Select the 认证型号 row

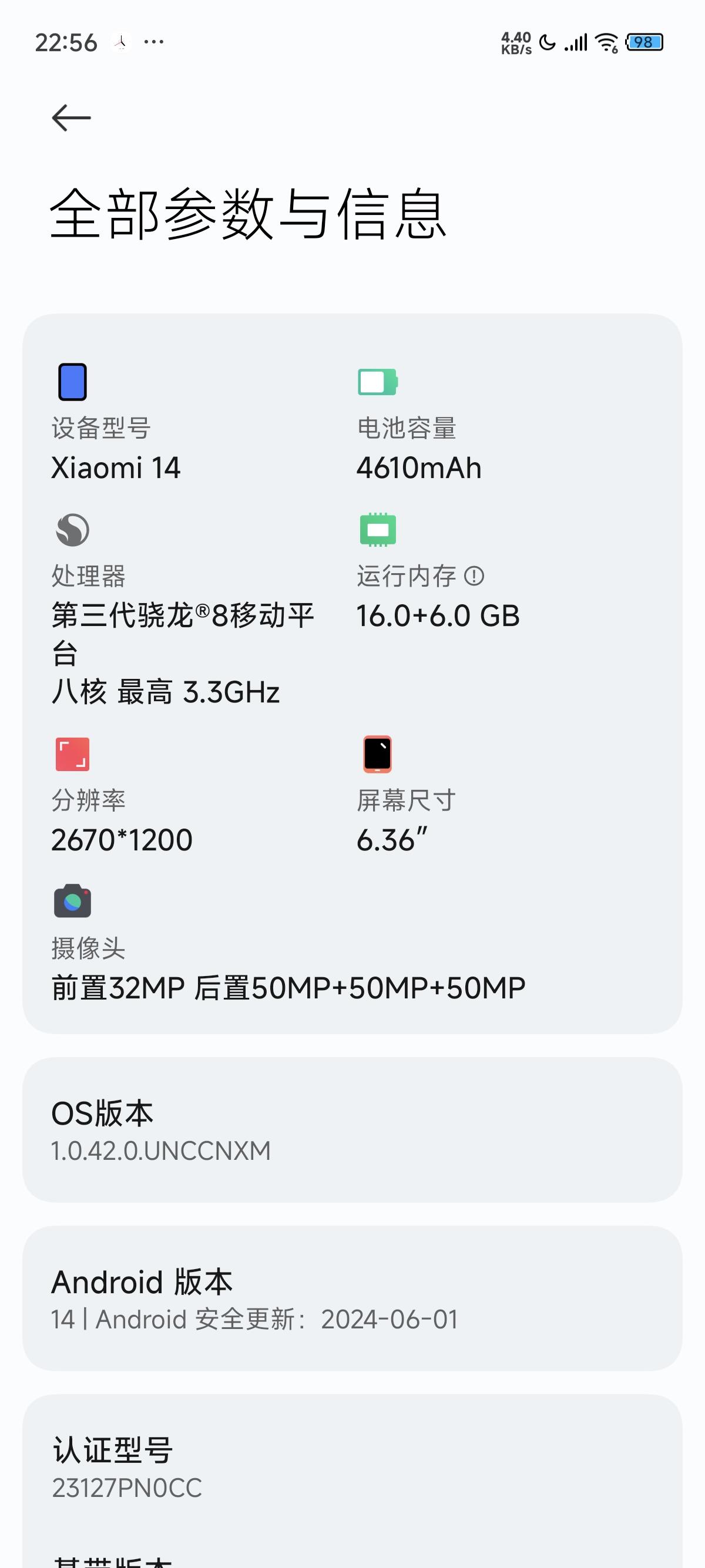352,1467
